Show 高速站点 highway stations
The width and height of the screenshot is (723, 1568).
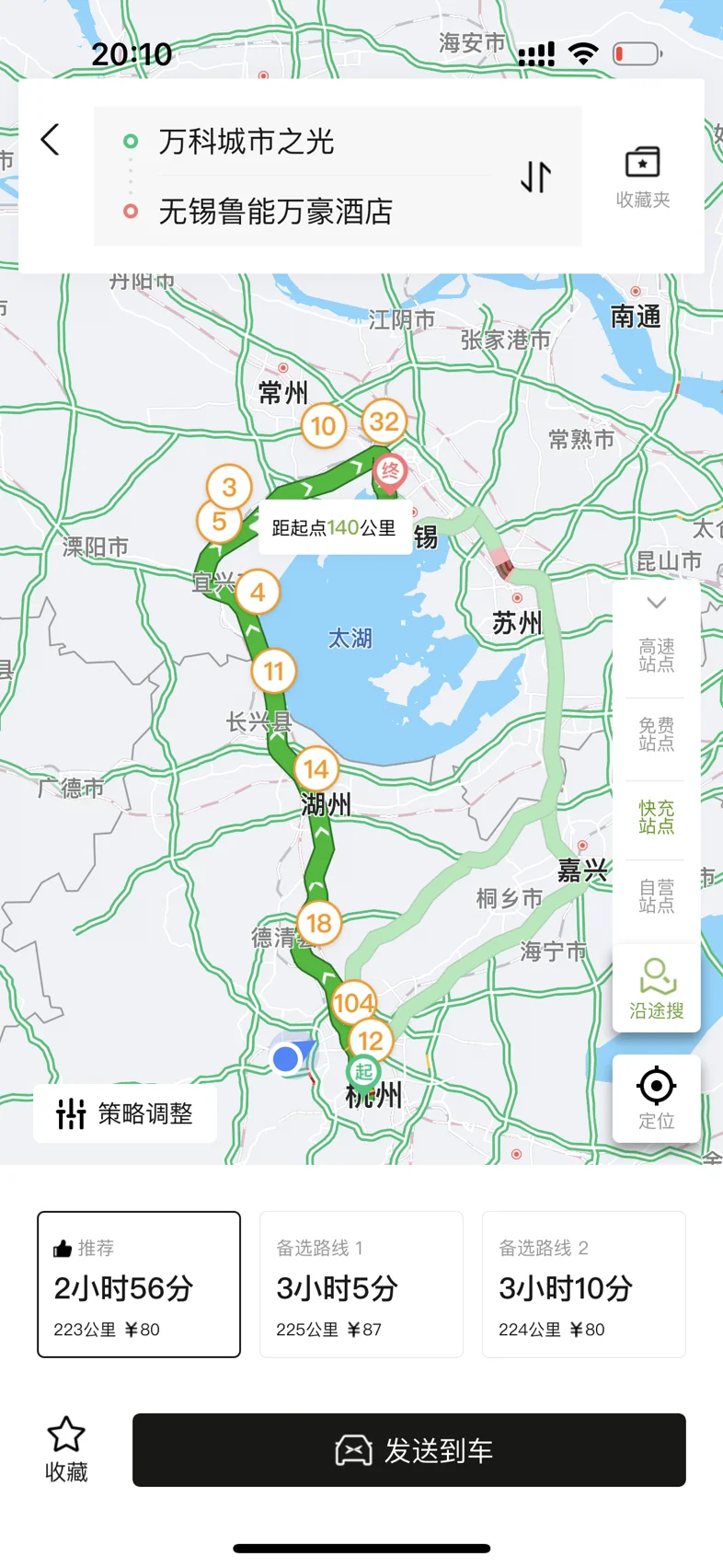656,656
